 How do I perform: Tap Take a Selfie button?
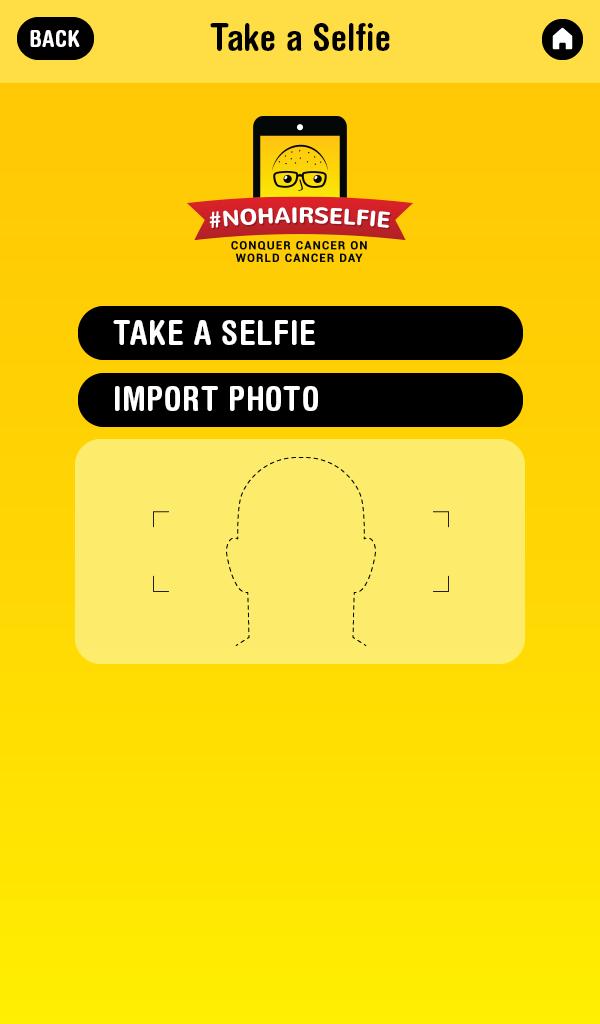(x=300, y=333)
